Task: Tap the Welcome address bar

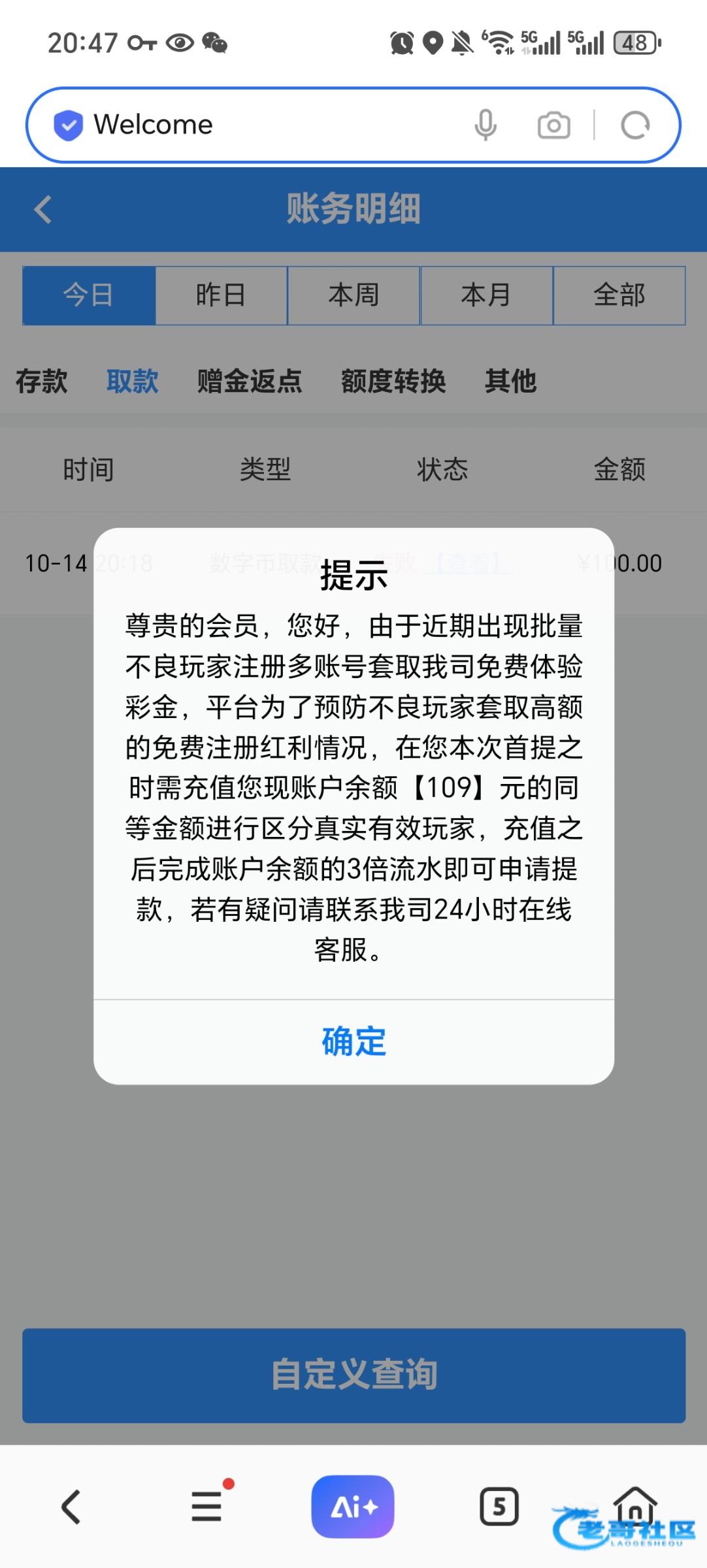Action: click(x=261, y=124)
